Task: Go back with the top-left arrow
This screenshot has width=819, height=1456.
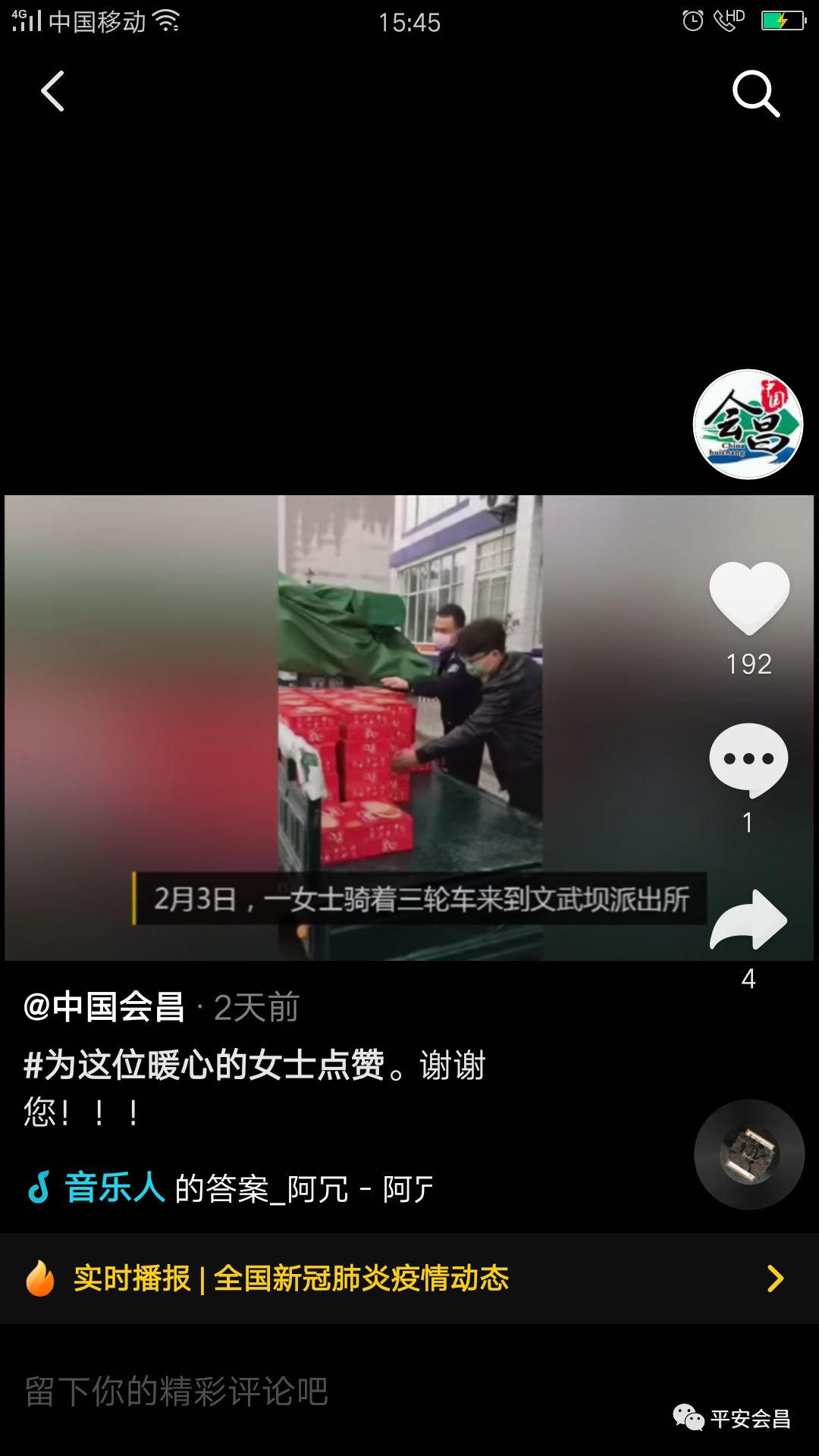Action: 53,92
